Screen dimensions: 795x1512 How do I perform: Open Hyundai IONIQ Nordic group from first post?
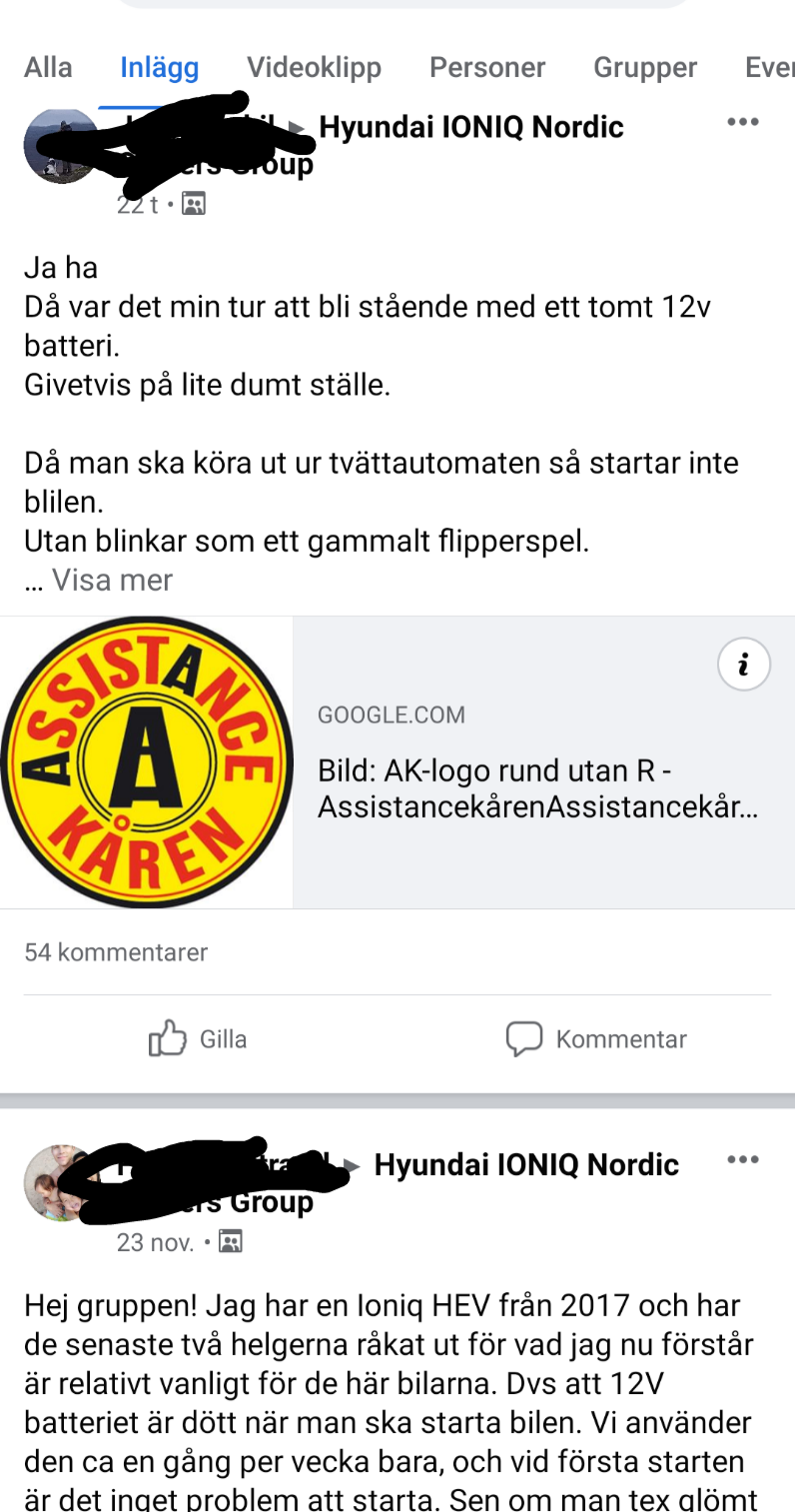click(x=470, y=128)
